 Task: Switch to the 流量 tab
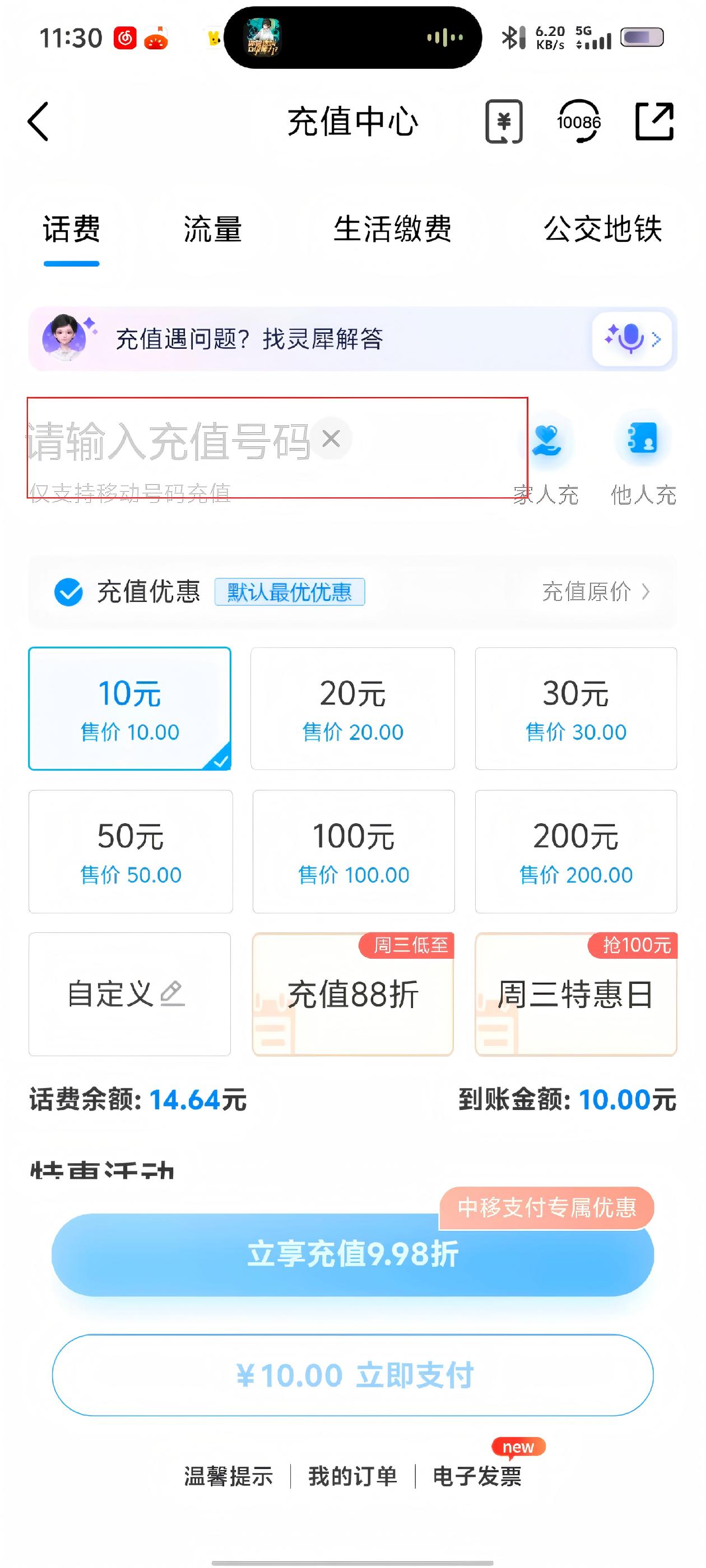pyautogui.click(x=212, y=230)
